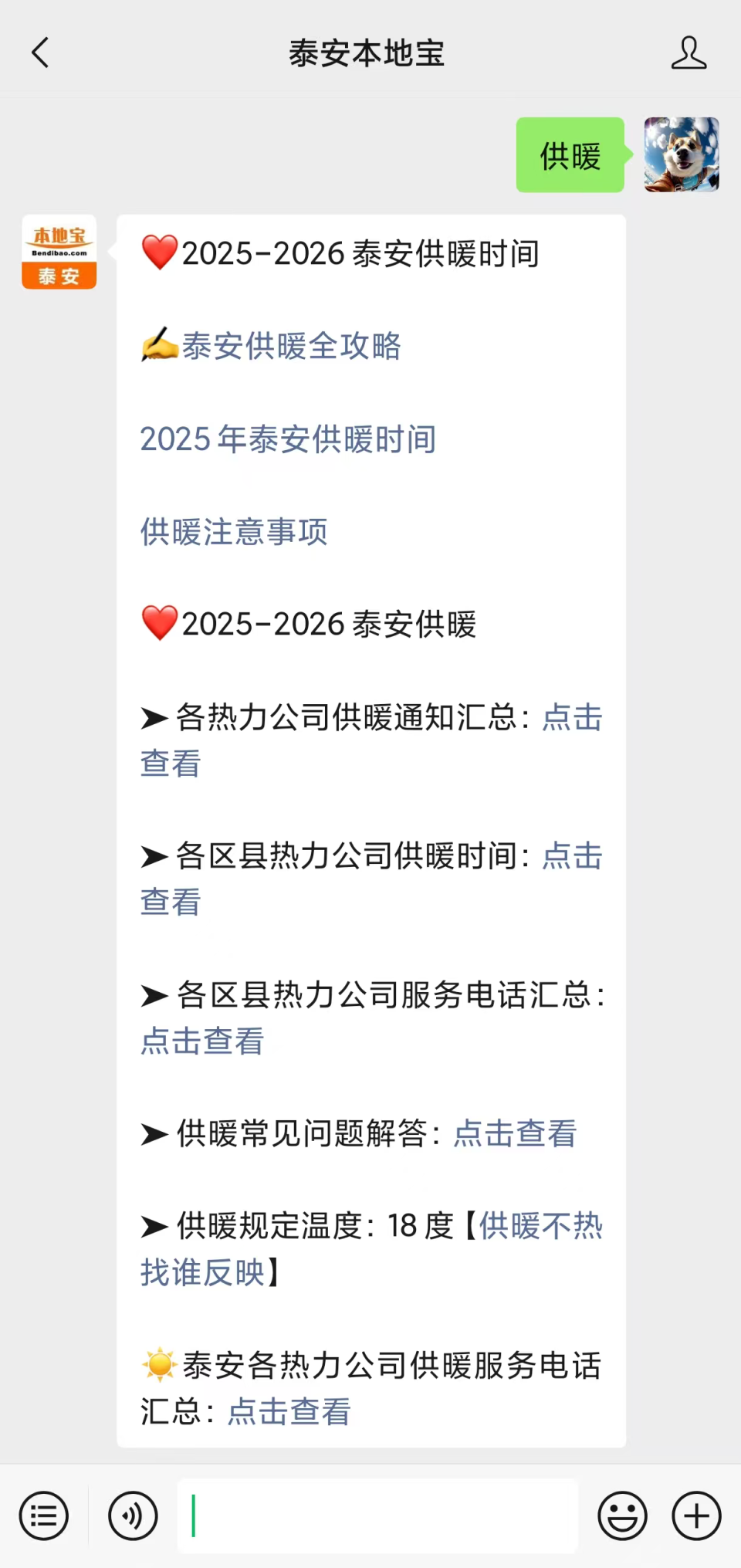
Task: Open 2025年泰安供暖时间 link
Action: point(287,439)
